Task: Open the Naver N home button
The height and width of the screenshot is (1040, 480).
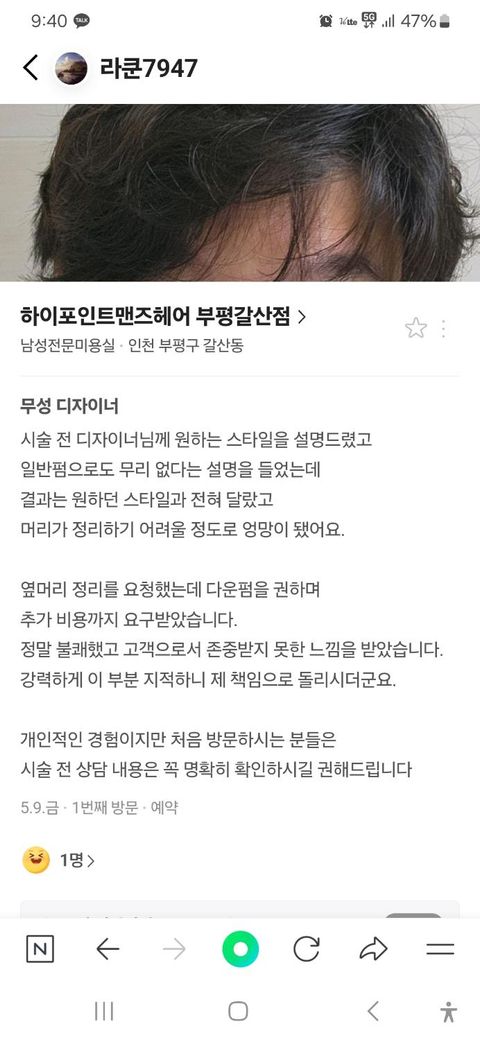Action: tap(40, 950)
